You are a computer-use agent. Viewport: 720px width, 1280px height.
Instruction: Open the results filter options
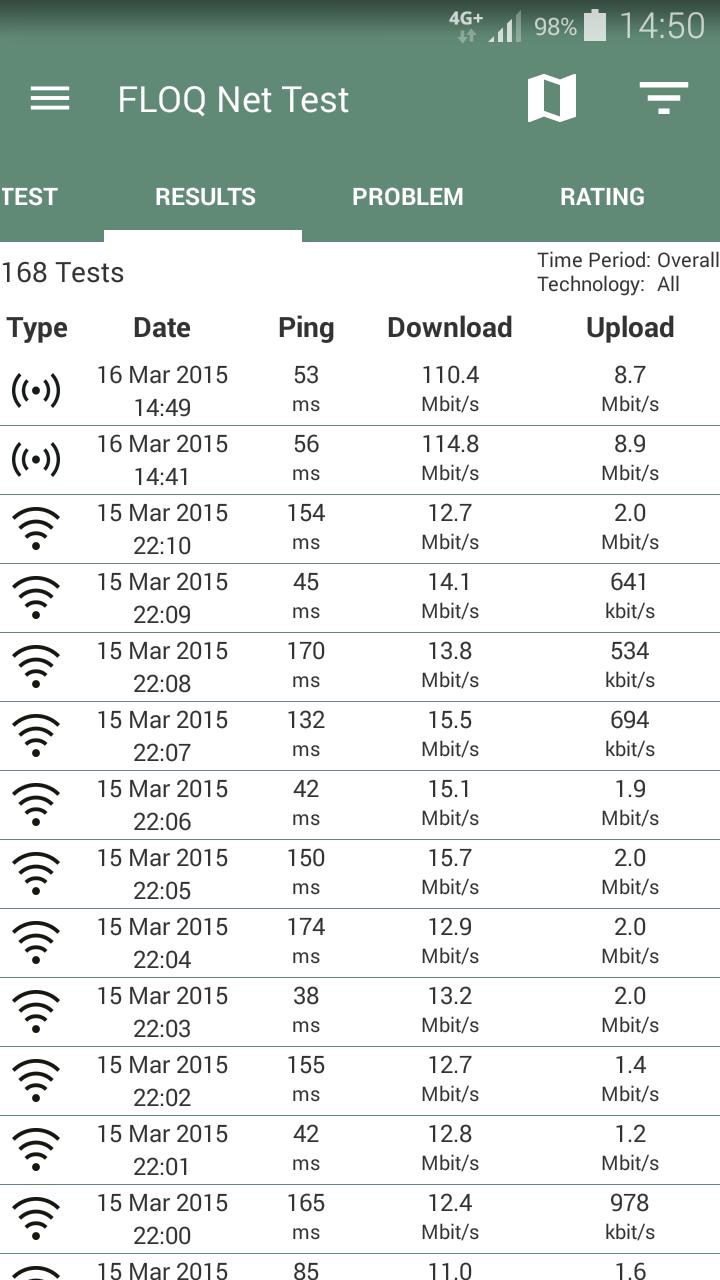(663, 98)
